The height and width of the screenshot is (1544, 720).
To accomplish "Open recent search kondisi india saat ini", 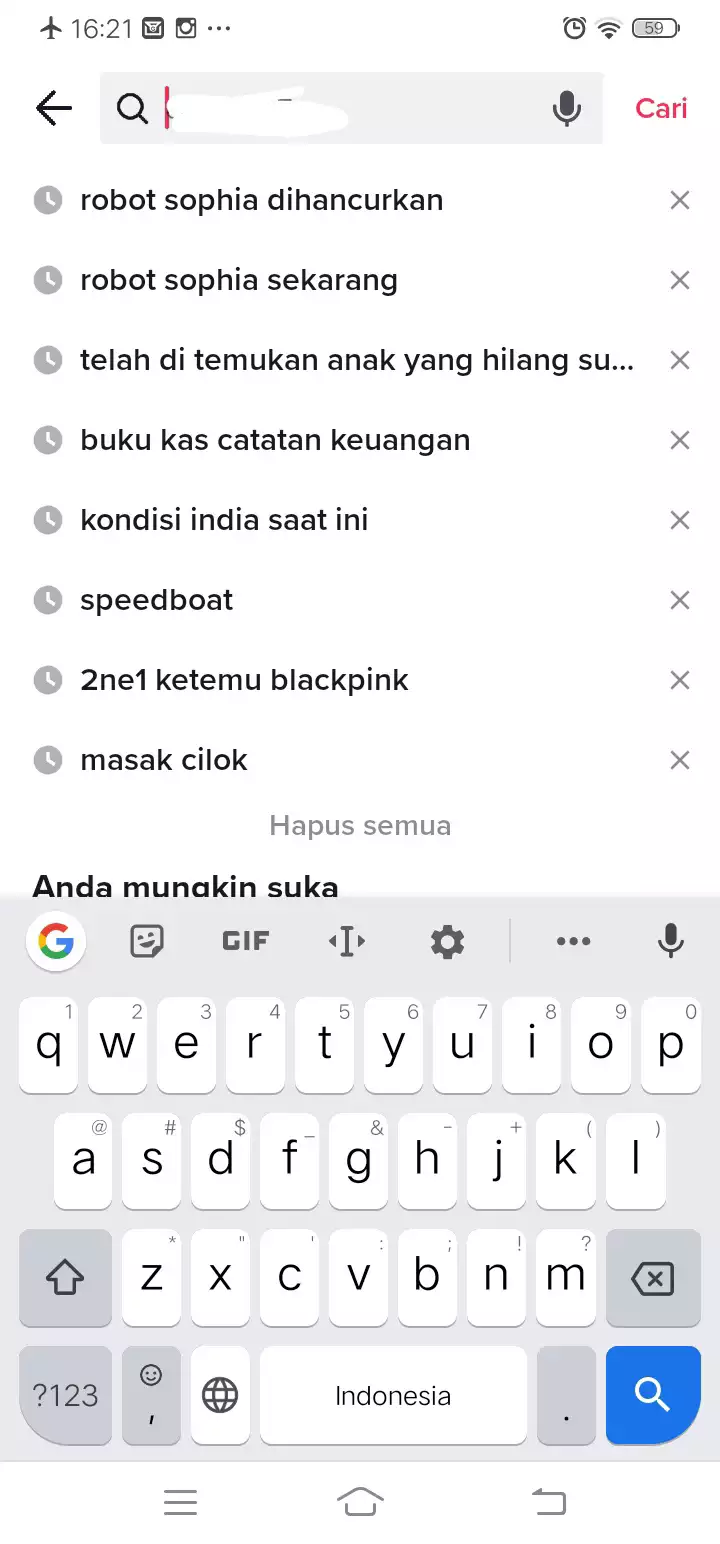I will 224,520.
